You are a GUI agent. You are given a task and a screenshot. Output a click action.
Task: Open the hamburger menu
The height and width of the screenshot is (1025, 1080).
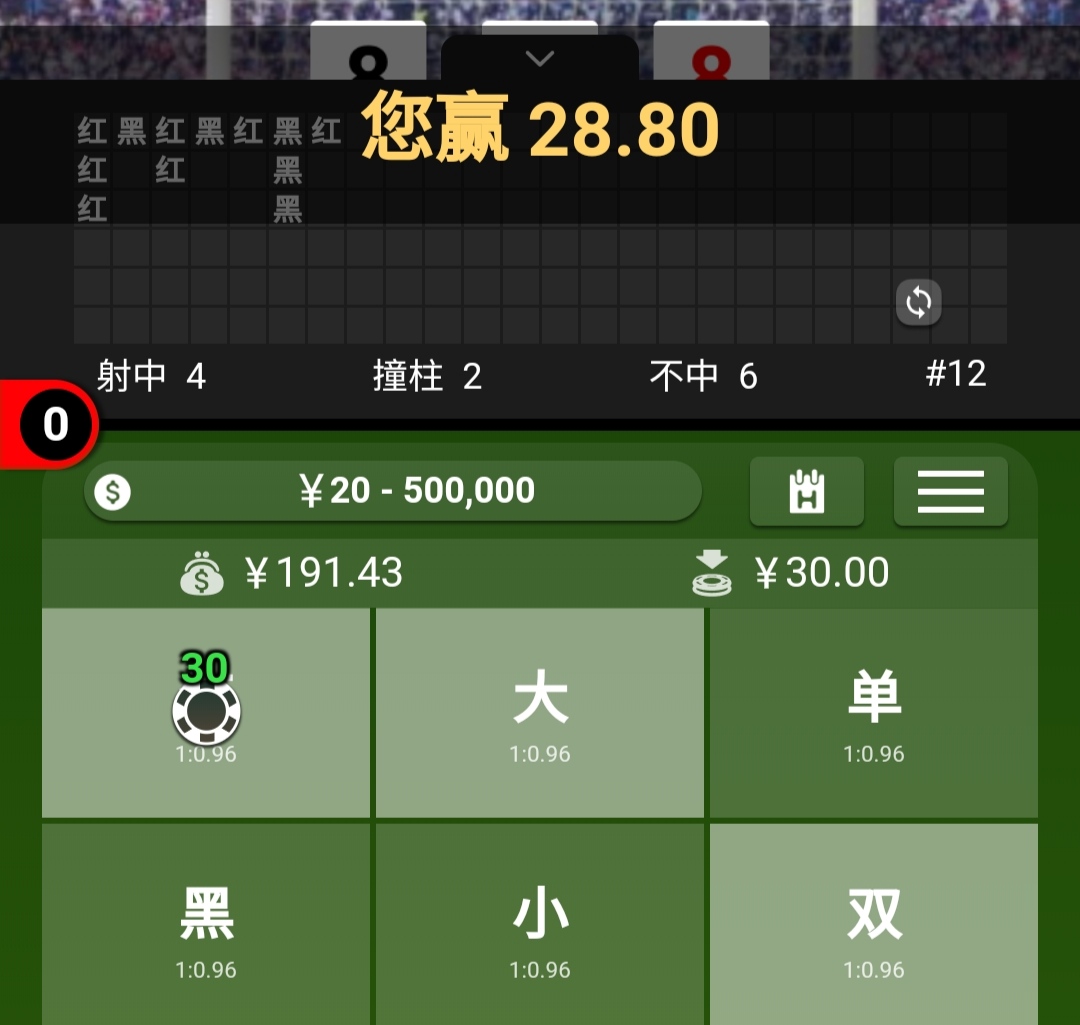click(x=950, y=491)
